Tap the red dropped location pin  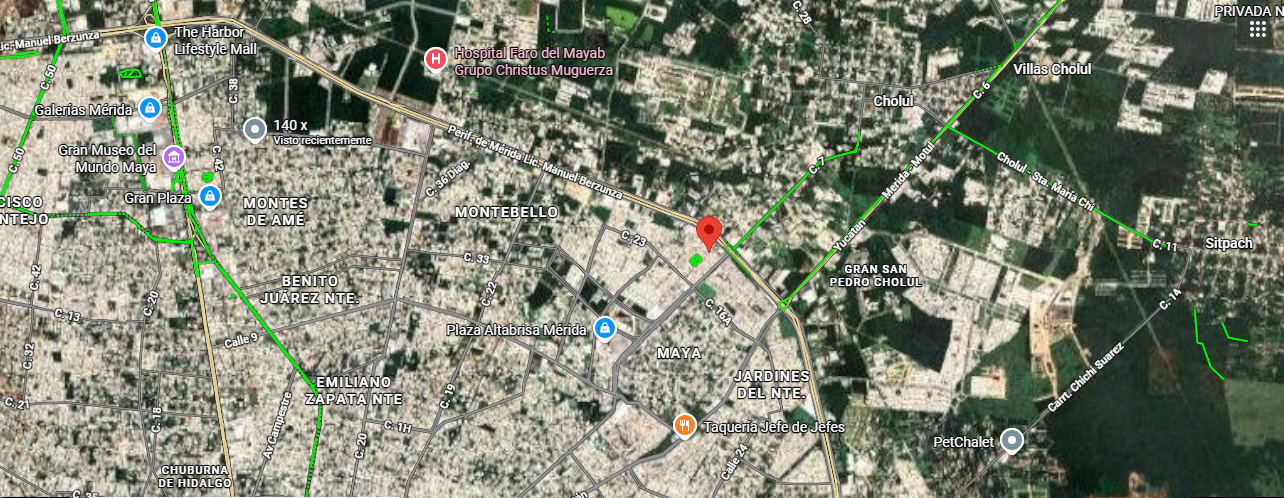click(709, 233)
